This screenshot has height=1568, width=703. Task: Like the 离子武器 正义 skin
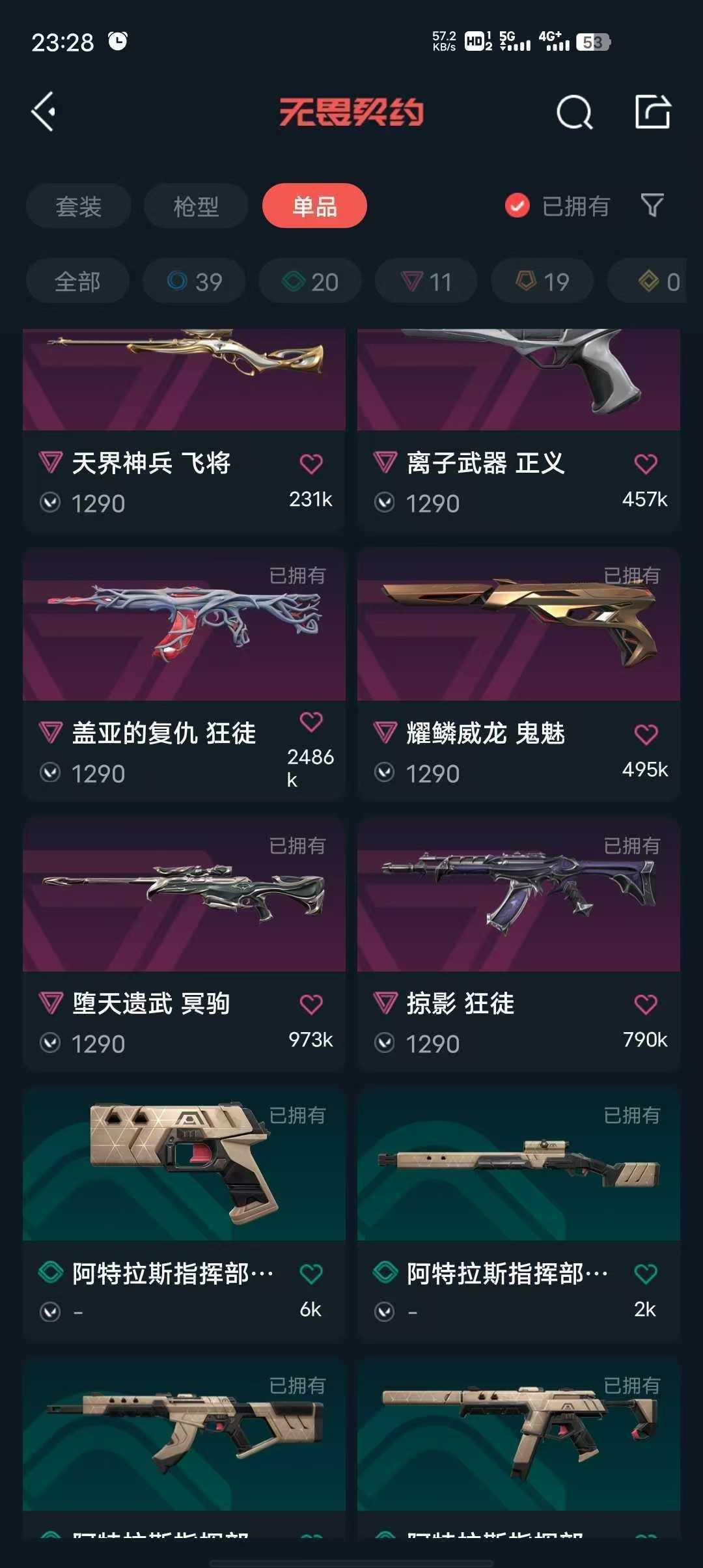click(645, 464)
